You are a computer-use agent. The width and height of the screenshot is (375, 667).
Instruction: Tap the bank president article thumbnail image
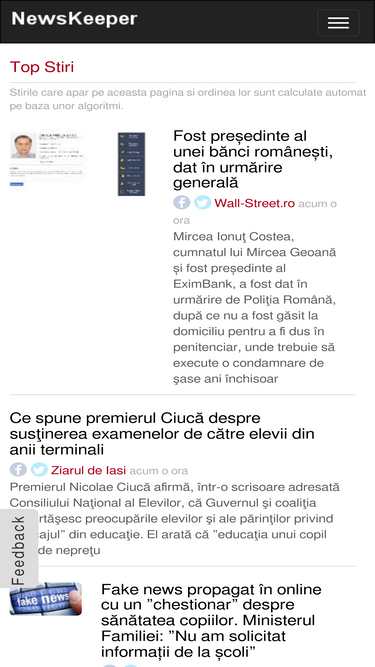78,164
